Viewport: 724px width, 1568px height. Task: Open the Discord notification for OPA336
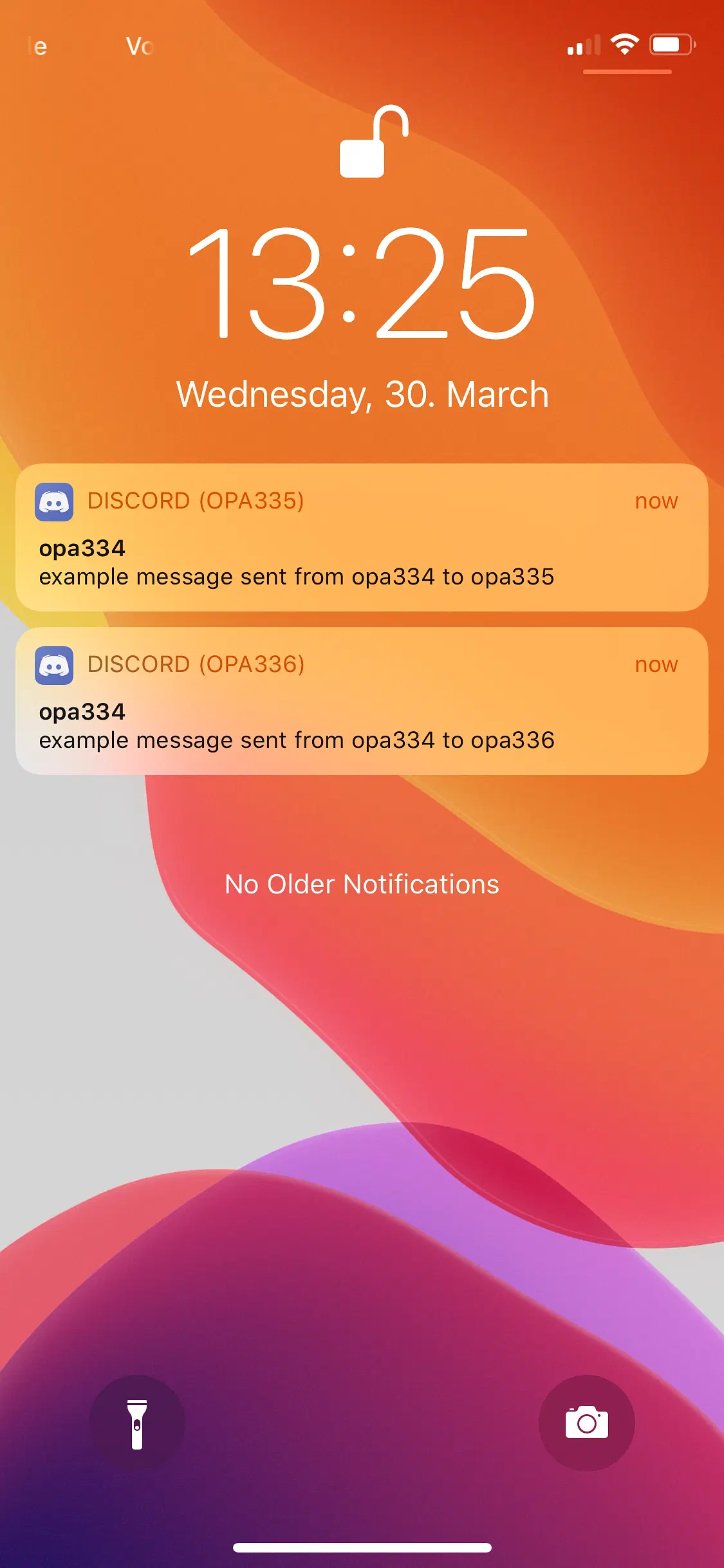click(362, 701)
